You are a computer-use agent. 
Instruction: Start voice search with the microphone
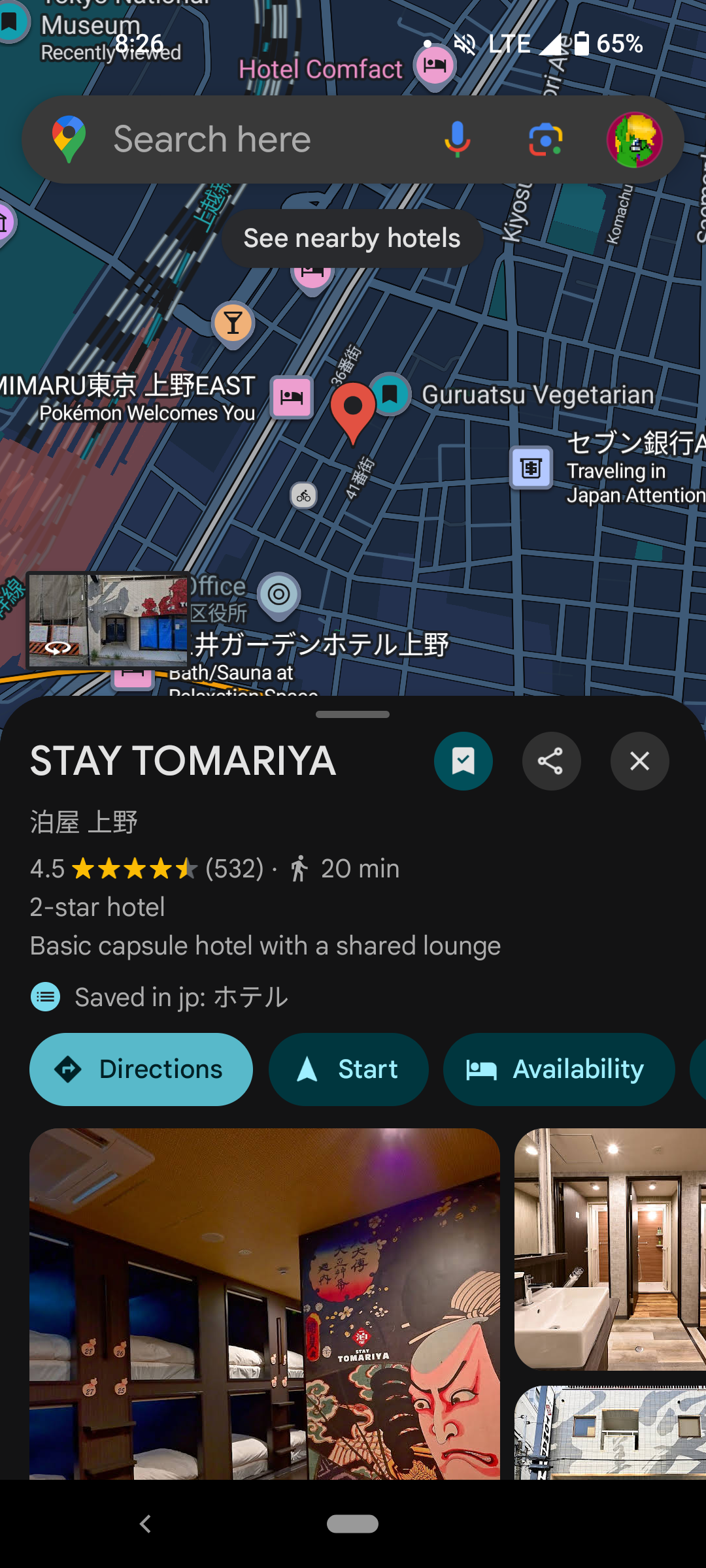coord(457,139)
